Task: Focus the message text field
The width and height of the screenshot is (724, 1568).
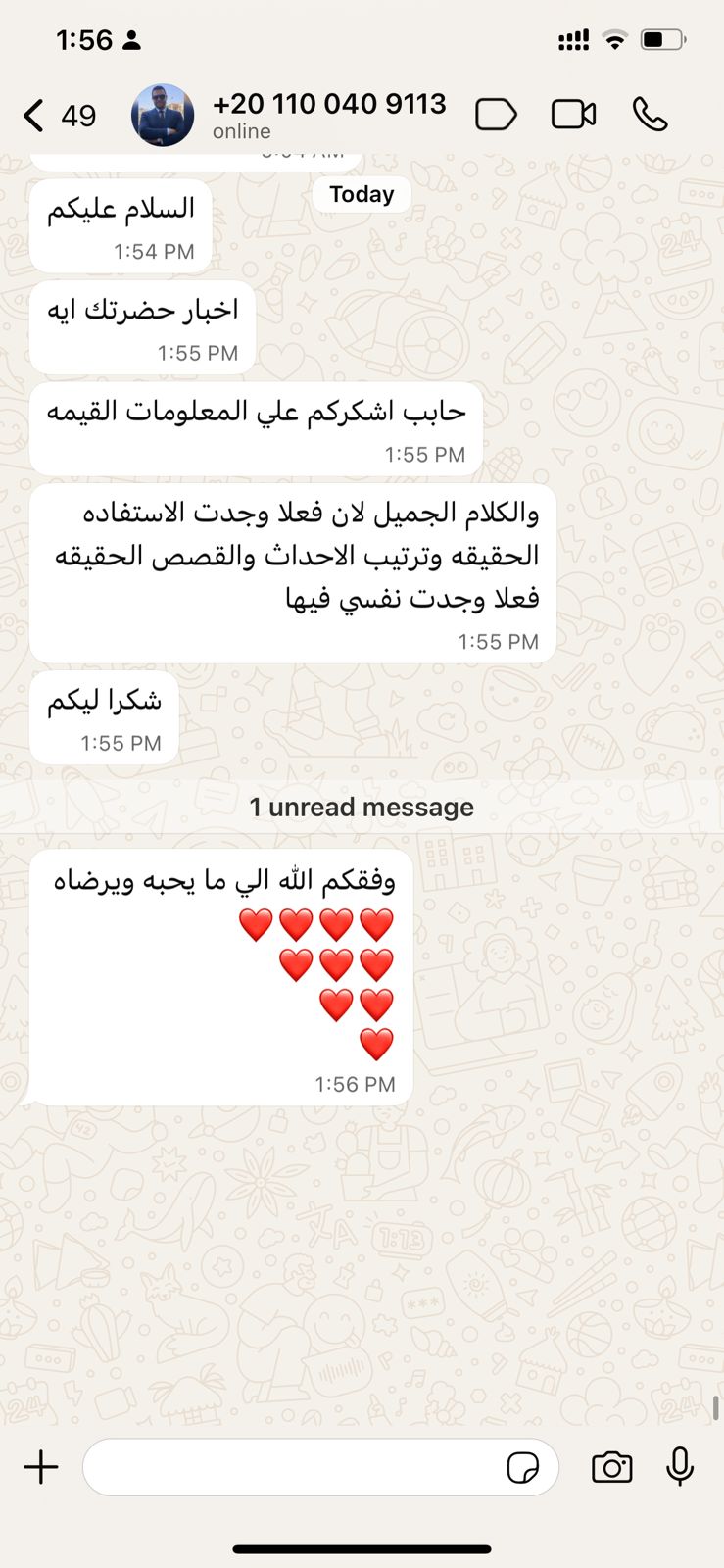Action: pyautogui.click(x=294, y=1467)
